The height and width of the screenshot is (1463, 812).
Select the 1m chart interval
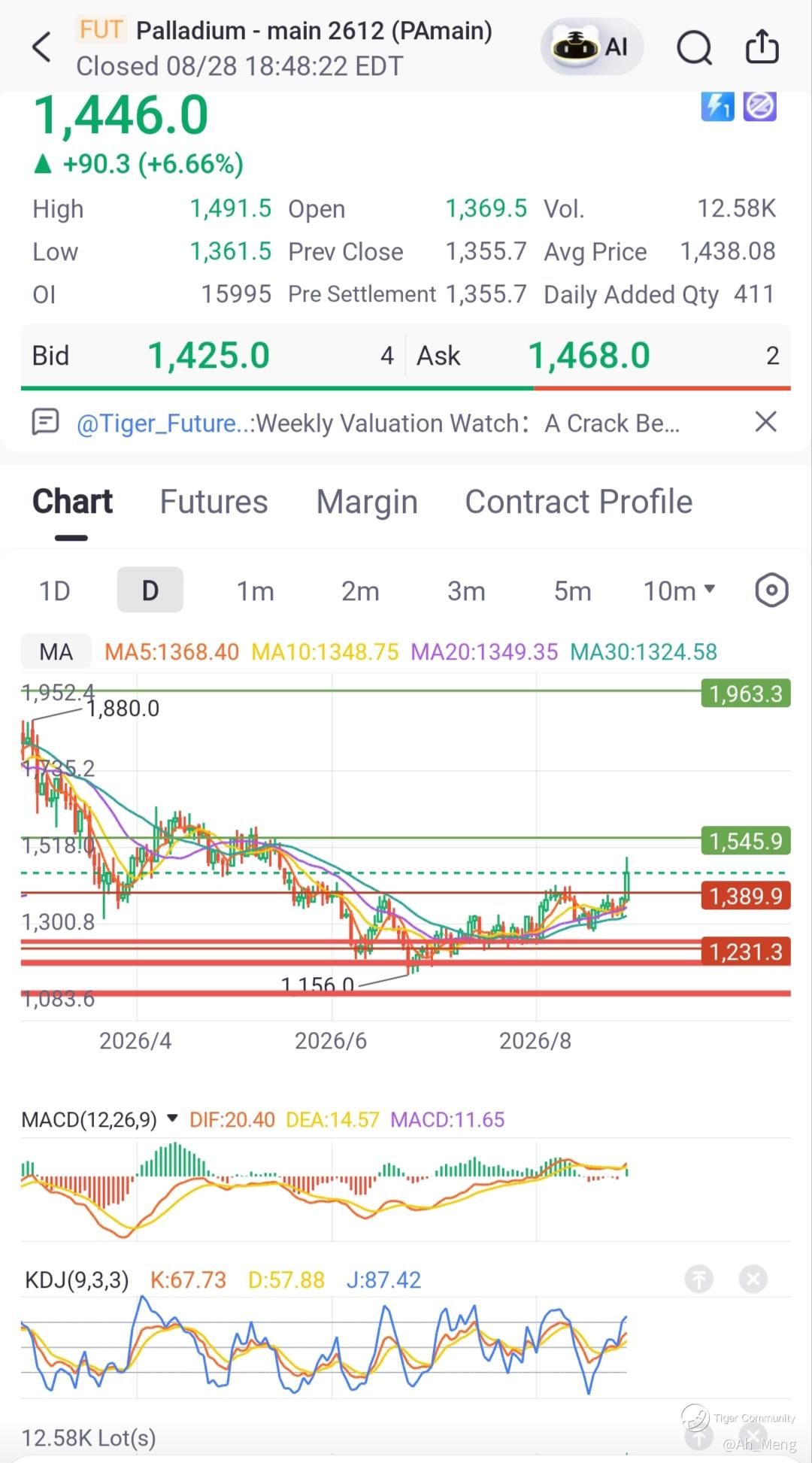(x=256, y=590)
